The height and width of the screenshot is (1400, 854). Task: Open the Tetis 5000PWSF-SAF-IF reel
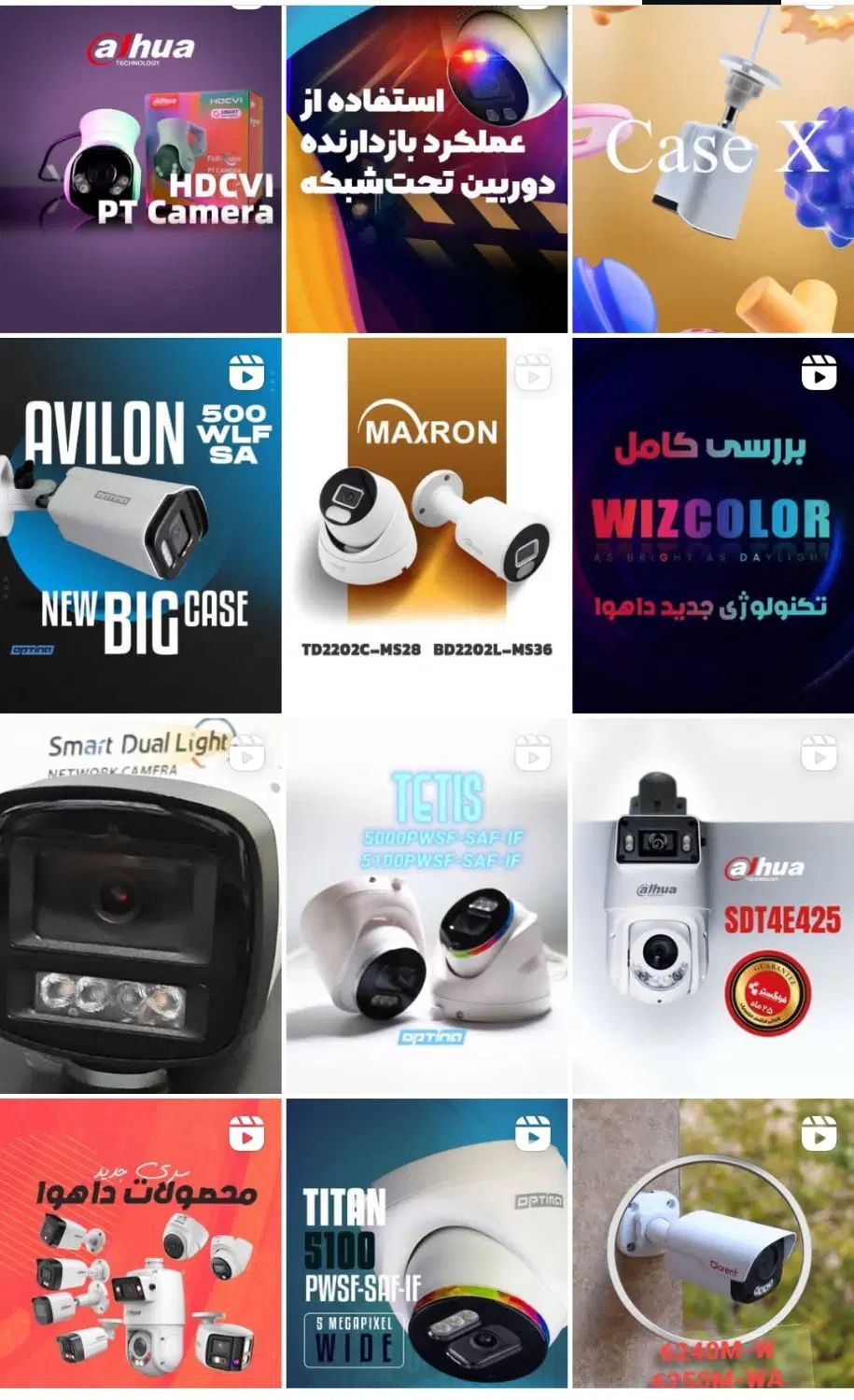coord(427,905)
